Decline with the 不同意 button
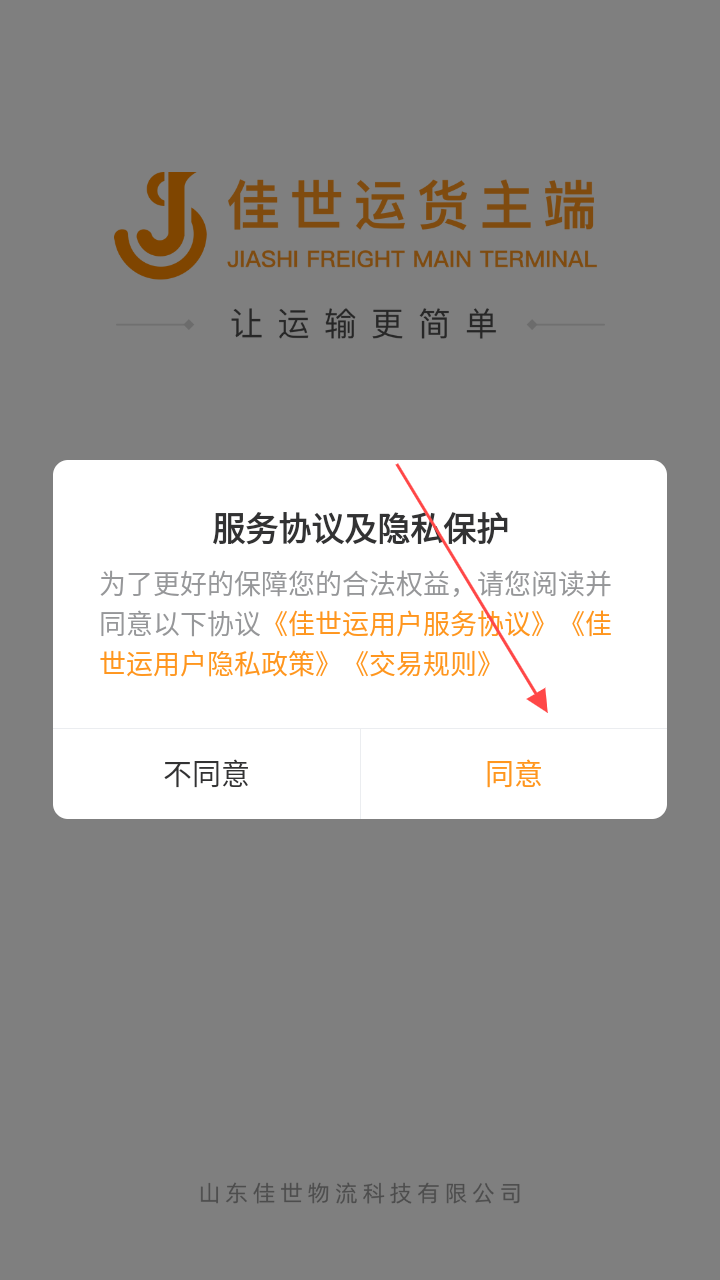 pos(206,774)
